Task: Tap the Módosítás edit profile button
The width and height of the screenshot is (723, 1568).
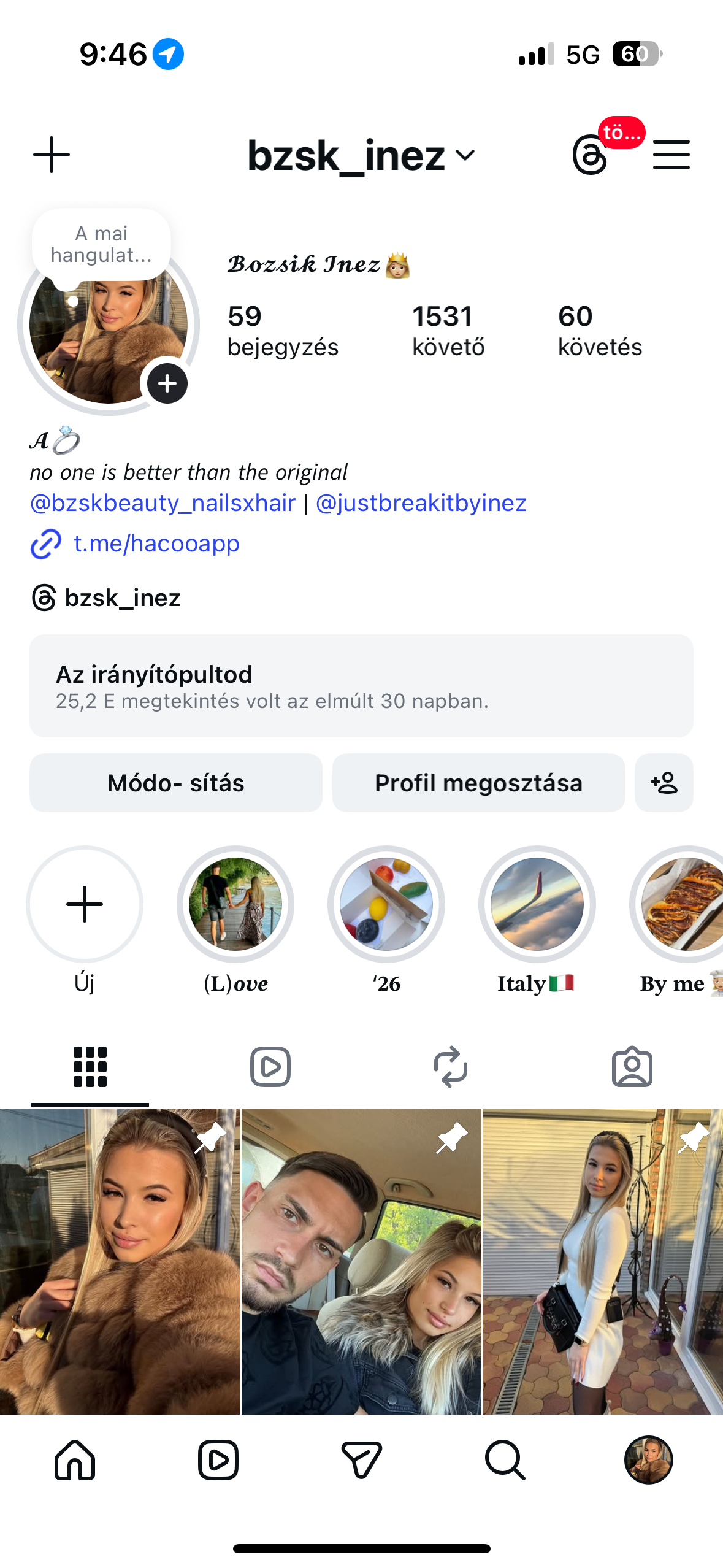Action: [176, 783]
